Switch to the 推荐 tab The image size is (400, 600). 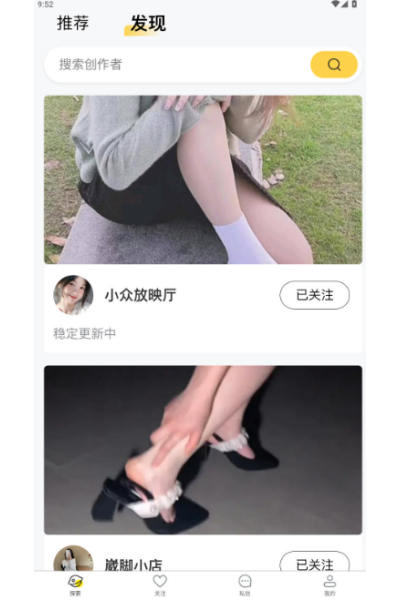click(73, 23)
